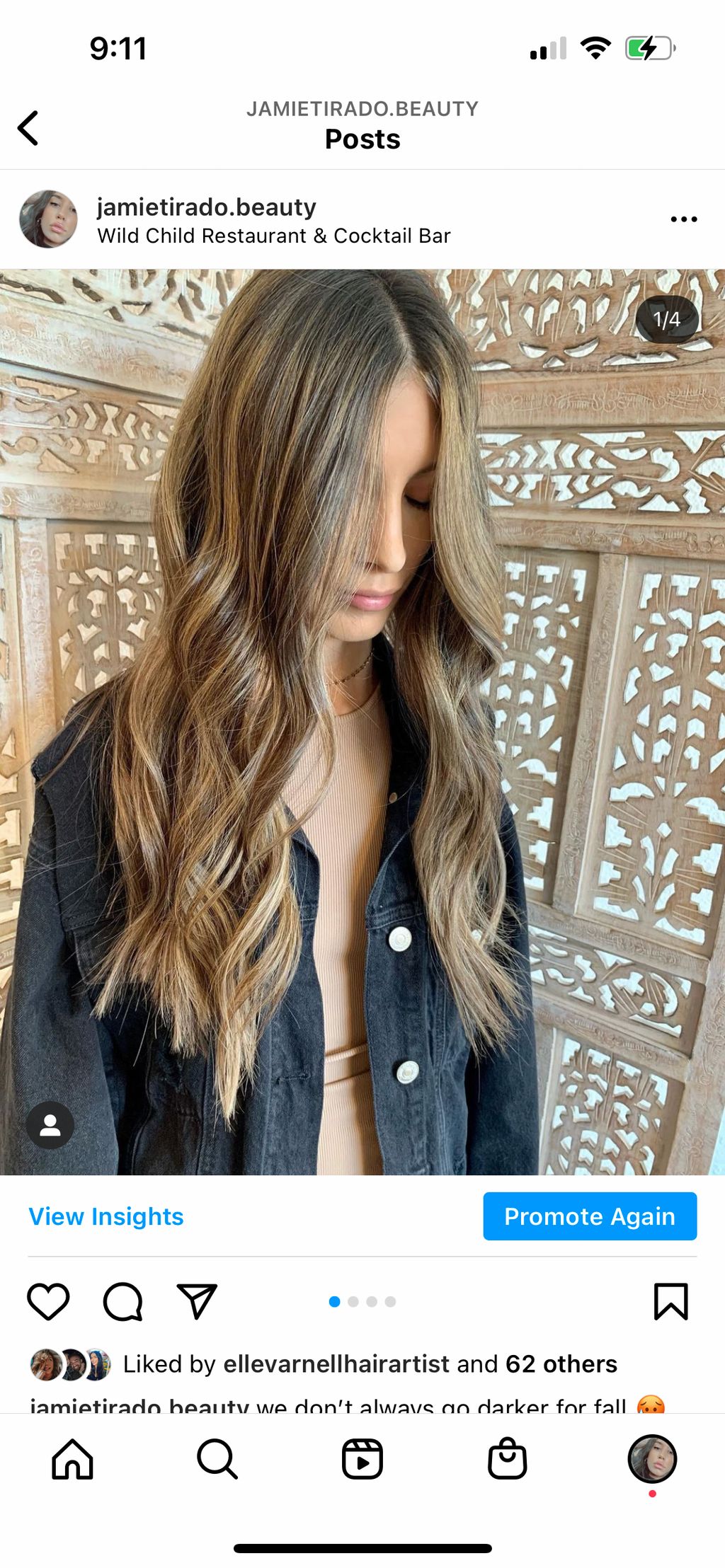Screen dimensions: 725x1568
Task: Like this post with the heart
Action: (x=48, y=1301)
